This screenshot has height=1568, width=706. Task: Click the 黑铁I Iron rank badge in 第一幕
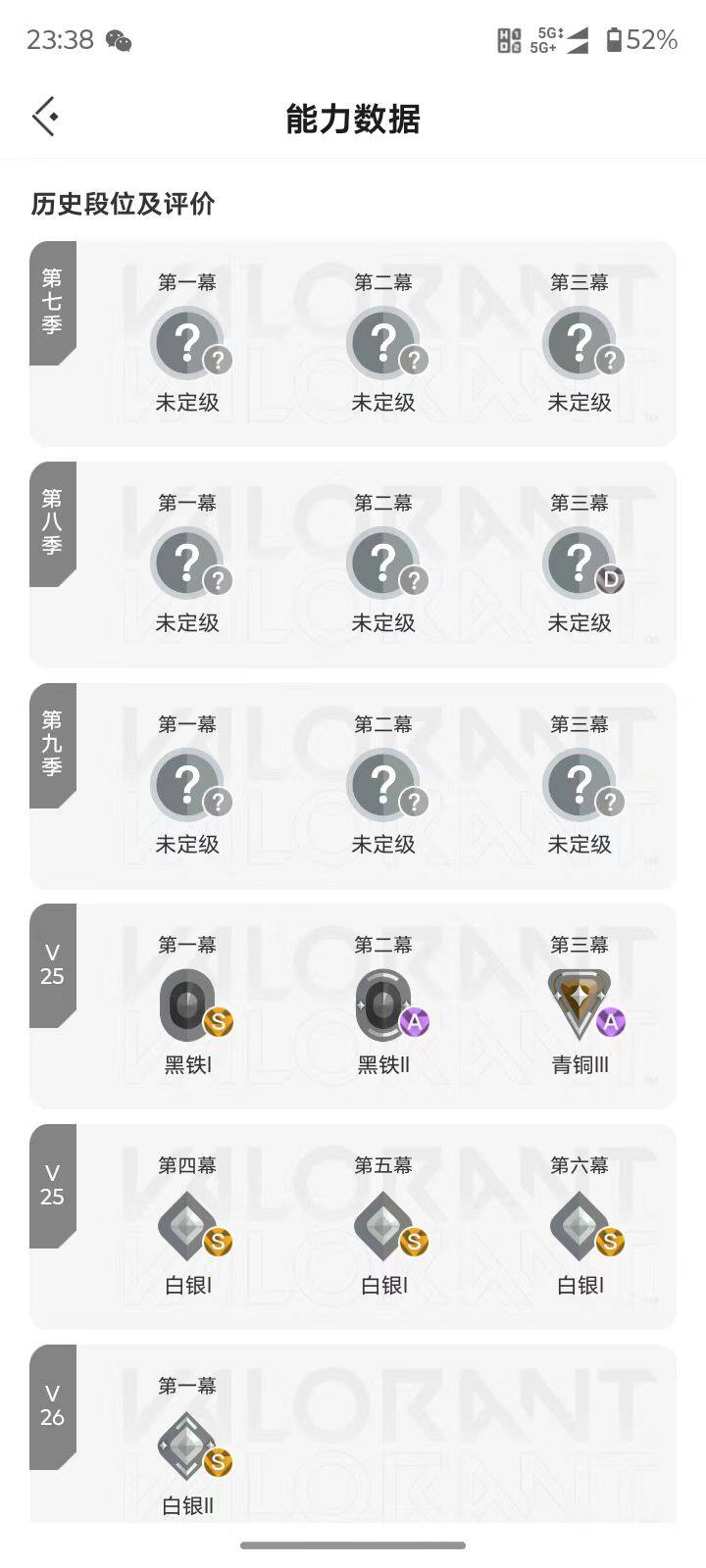tap(186, 1004)
